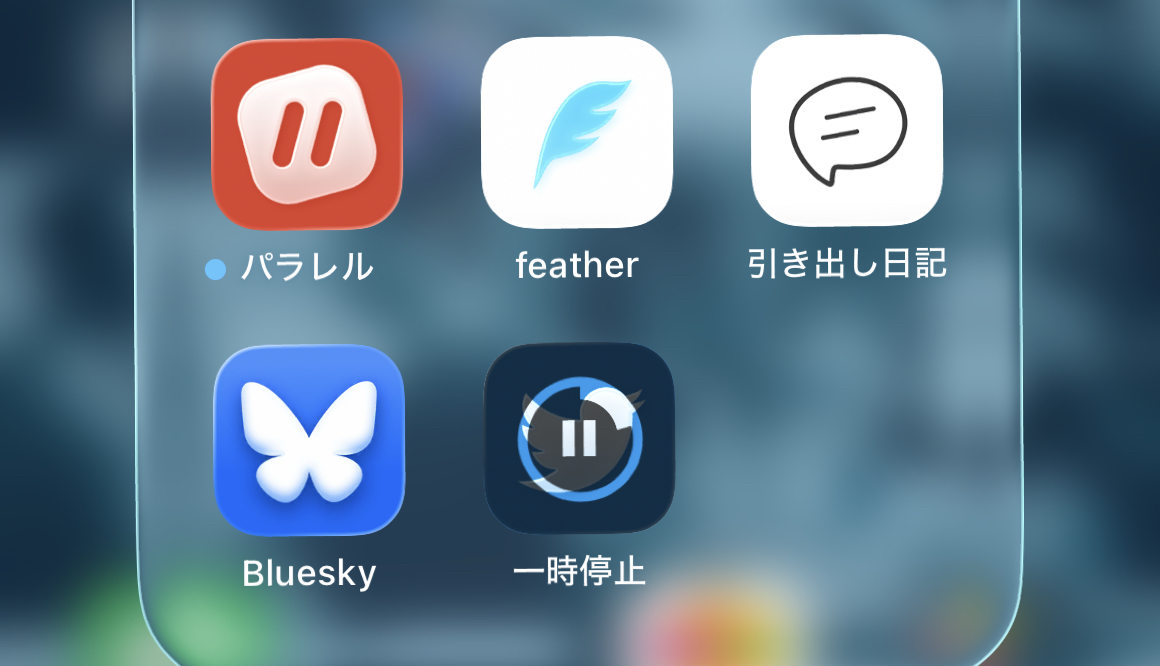Screen dimensions: 1160x666
Task: Launch the feather app
Action: (577, 132)
